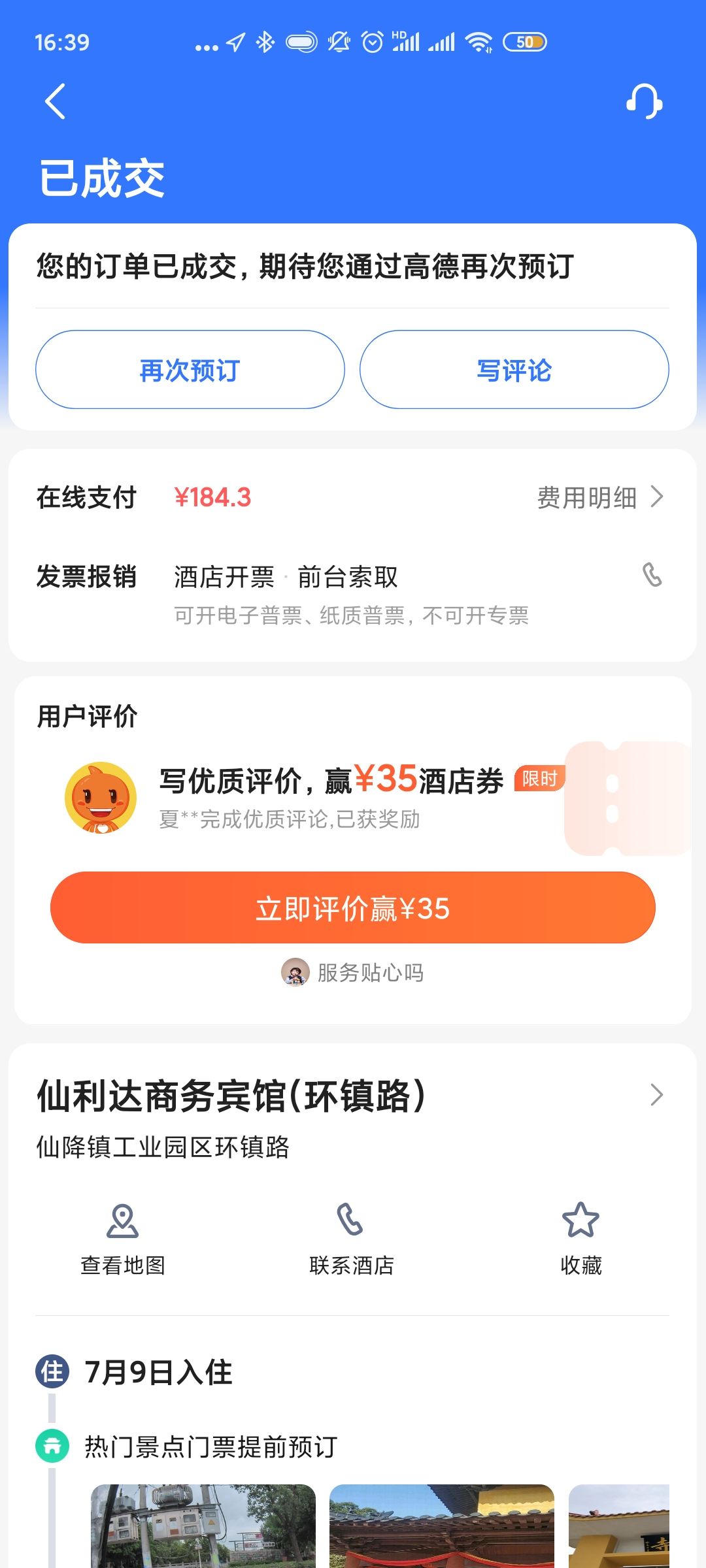Open 服务贴心吗 feedback link

click(353, 973)
